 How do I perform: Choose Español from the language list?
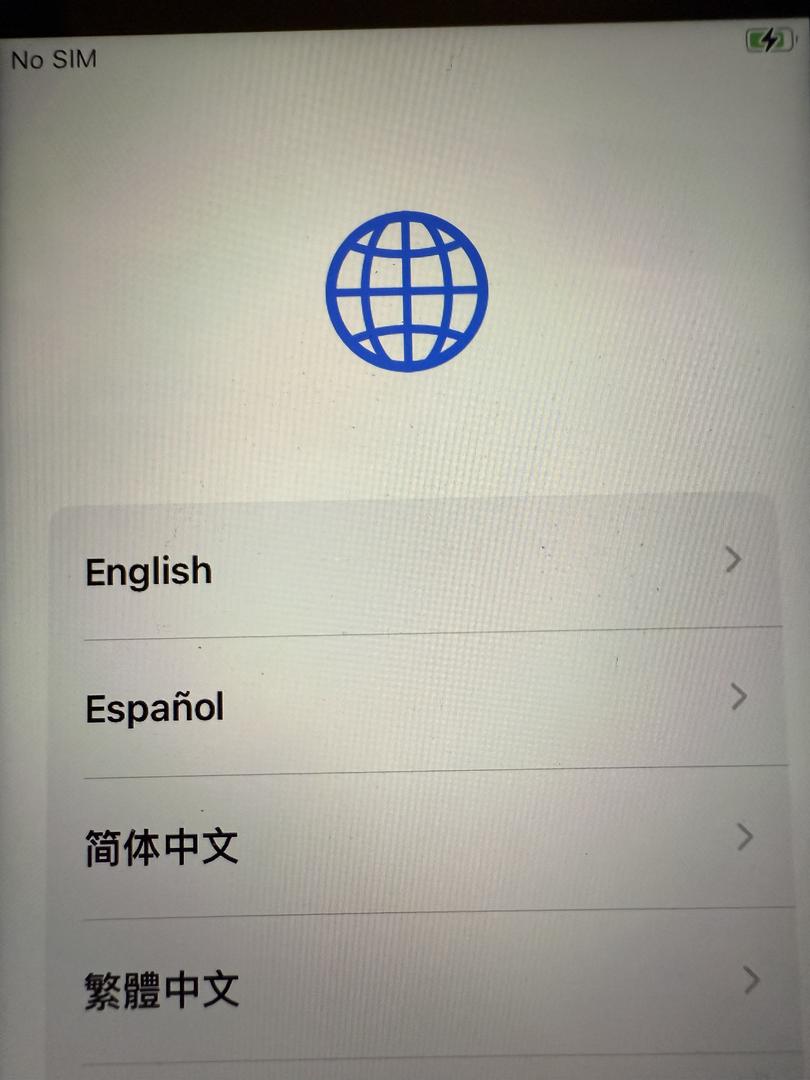pos(155,708)
